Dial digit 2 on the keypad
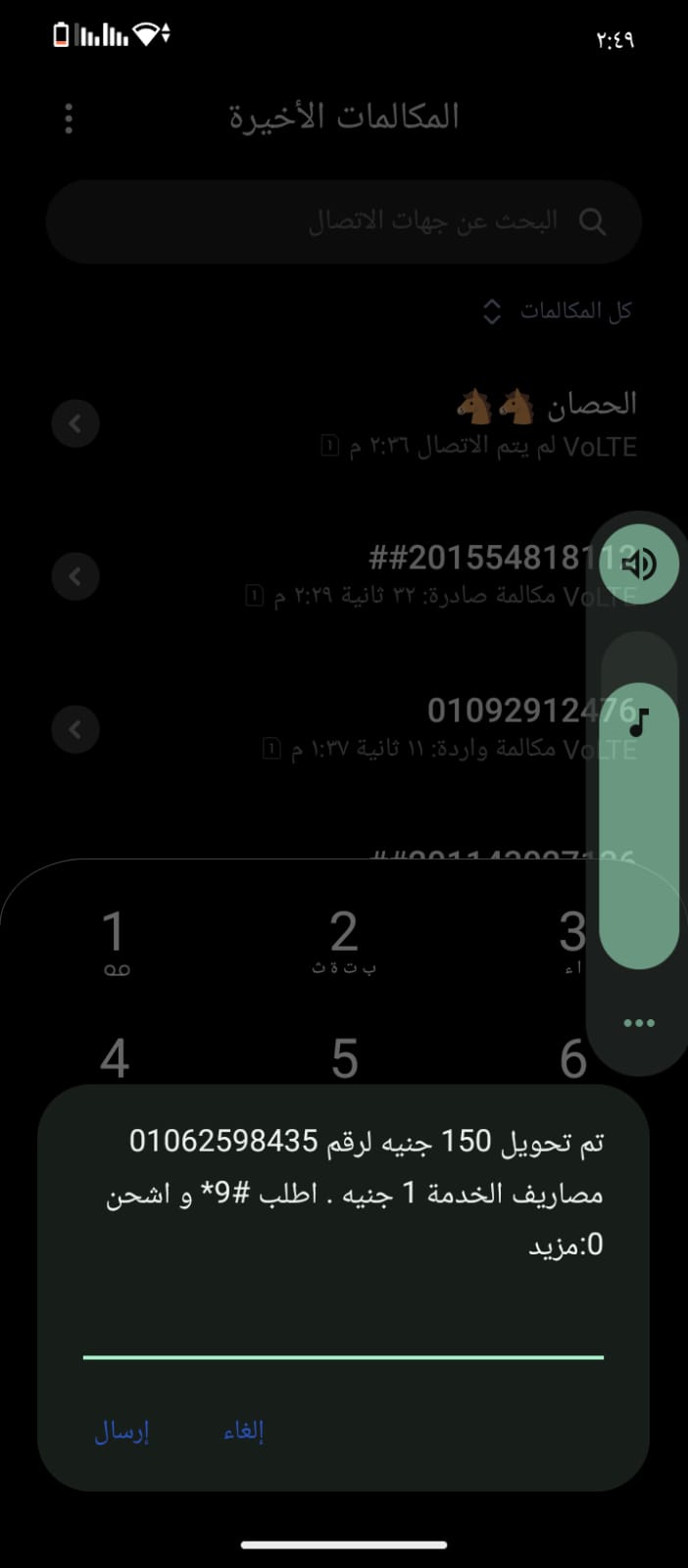The height and width of the screenshot is (1568, 688). [343, 941]
